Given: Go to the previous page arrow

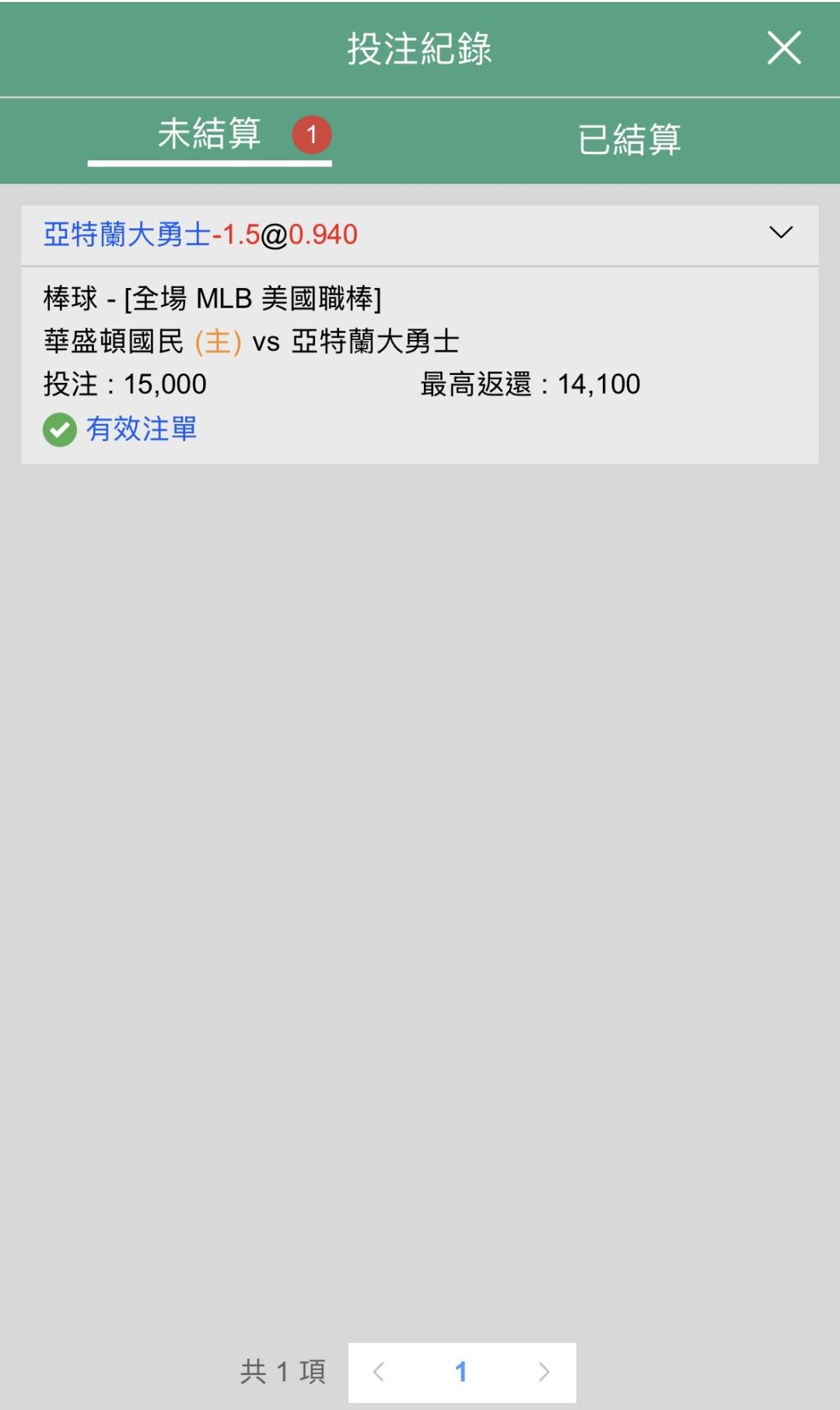Looking at the screenshot, I should tap(379, 1372).
